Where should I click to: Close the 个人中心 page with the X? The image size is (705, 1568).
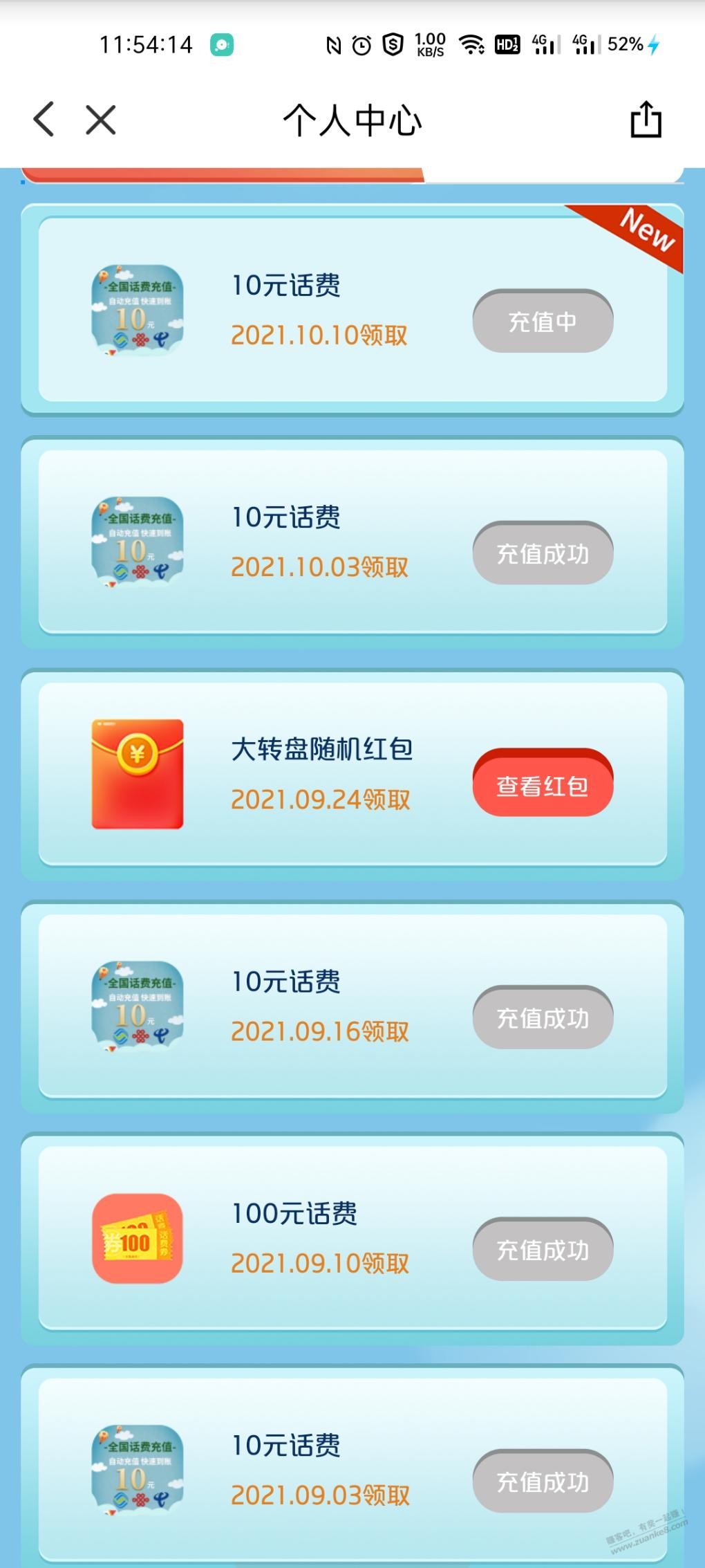point(101,120)
